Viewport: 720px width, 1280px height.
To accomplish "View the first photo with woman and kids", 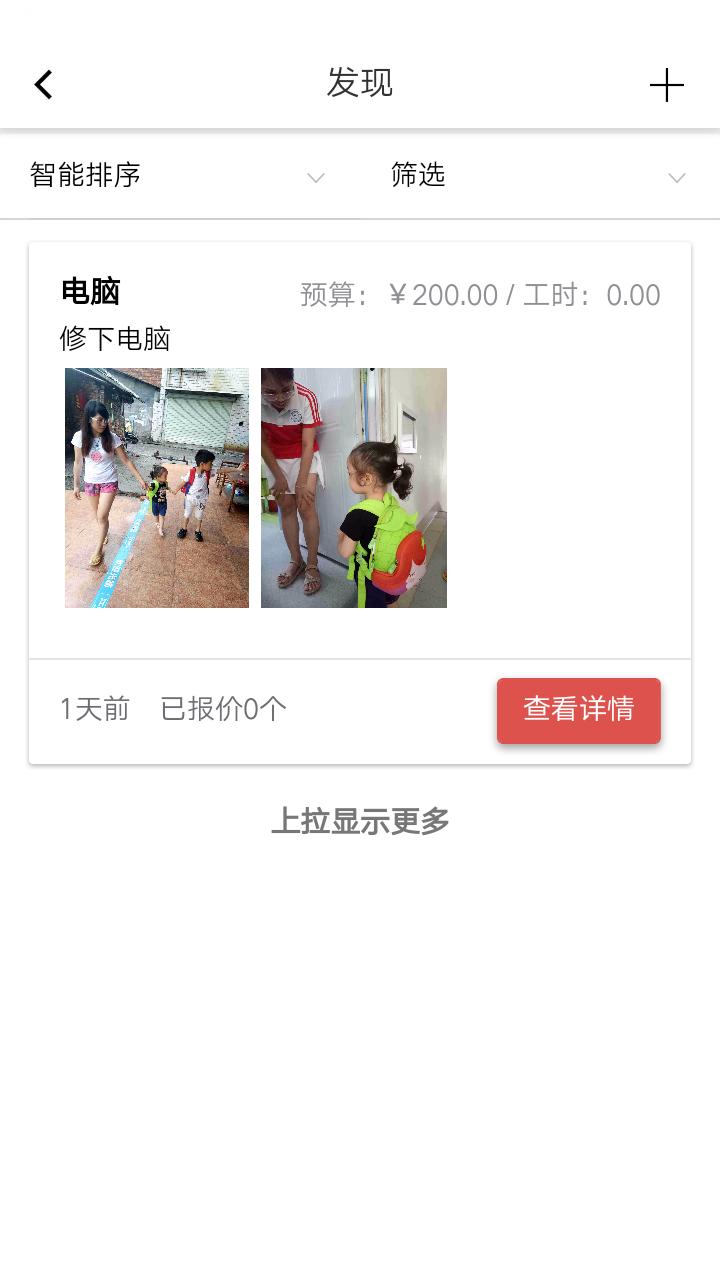I will point(157,488).
